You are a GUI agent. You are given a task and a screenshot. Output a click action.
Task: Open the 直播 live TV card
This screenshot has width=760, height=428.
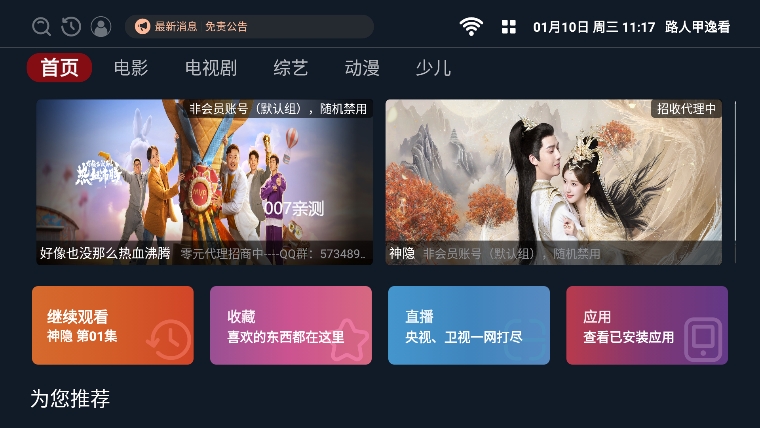click(469, 325)
